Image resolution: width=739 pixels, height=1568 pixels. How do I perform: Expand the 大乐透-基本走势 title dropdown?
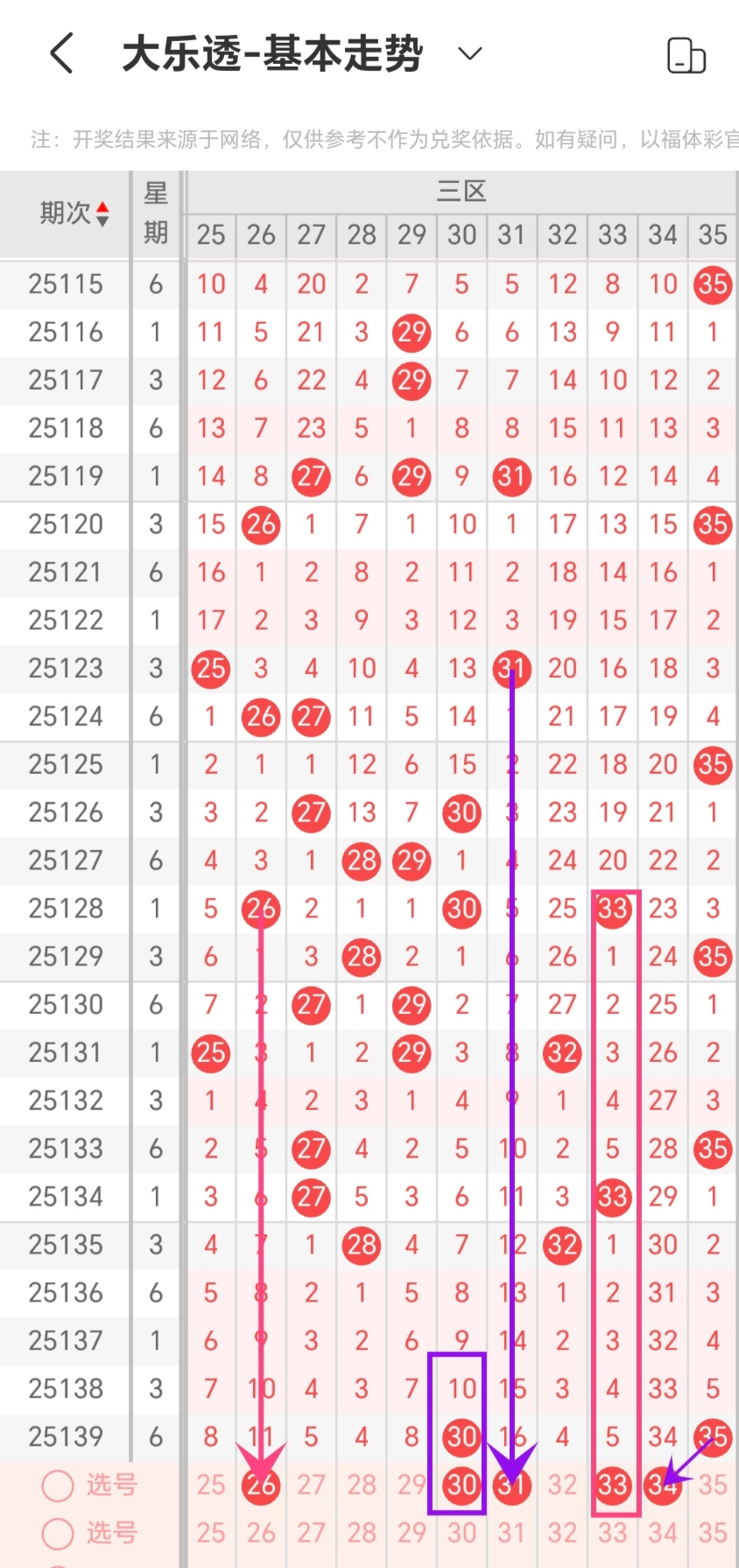(470, 54)
